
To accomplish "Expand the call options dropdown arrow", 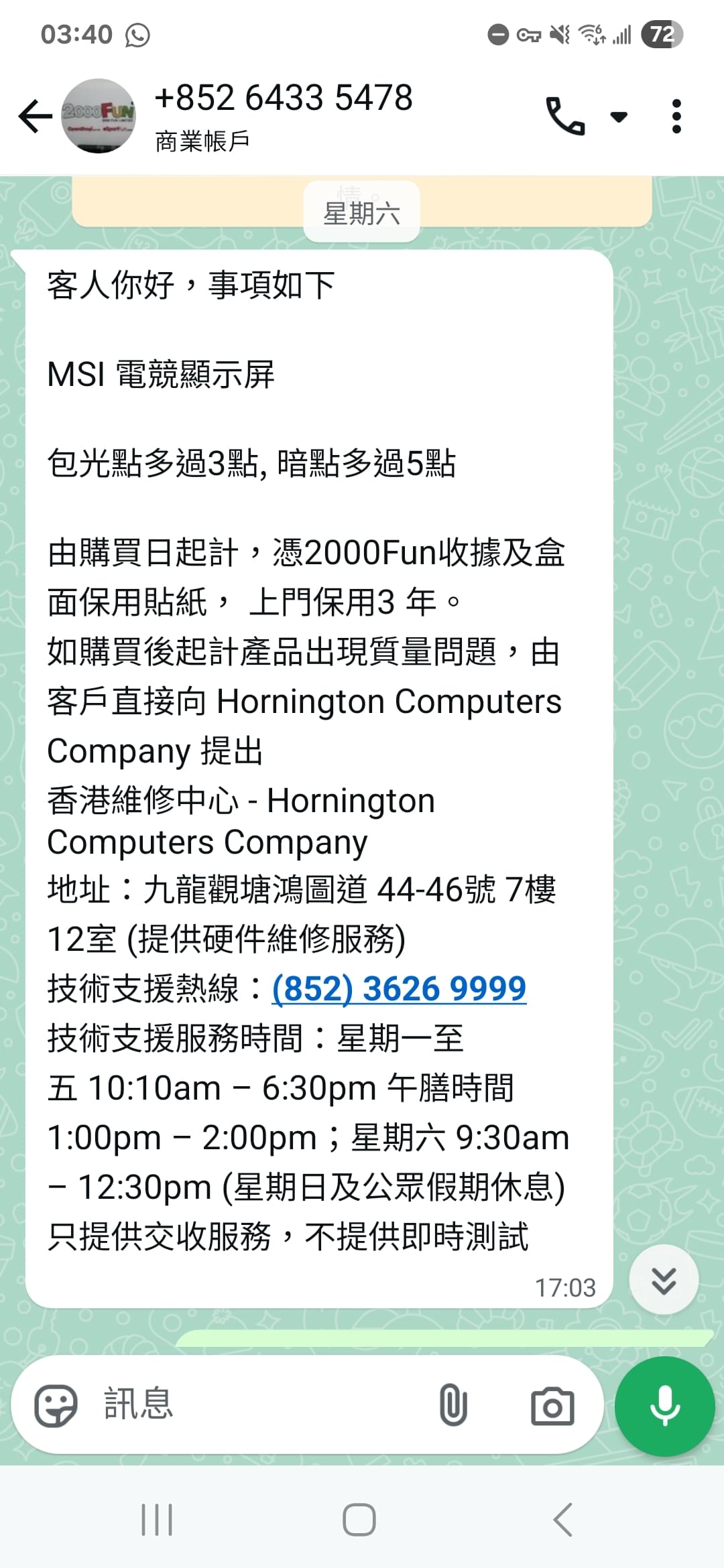I will pos(619,117).
